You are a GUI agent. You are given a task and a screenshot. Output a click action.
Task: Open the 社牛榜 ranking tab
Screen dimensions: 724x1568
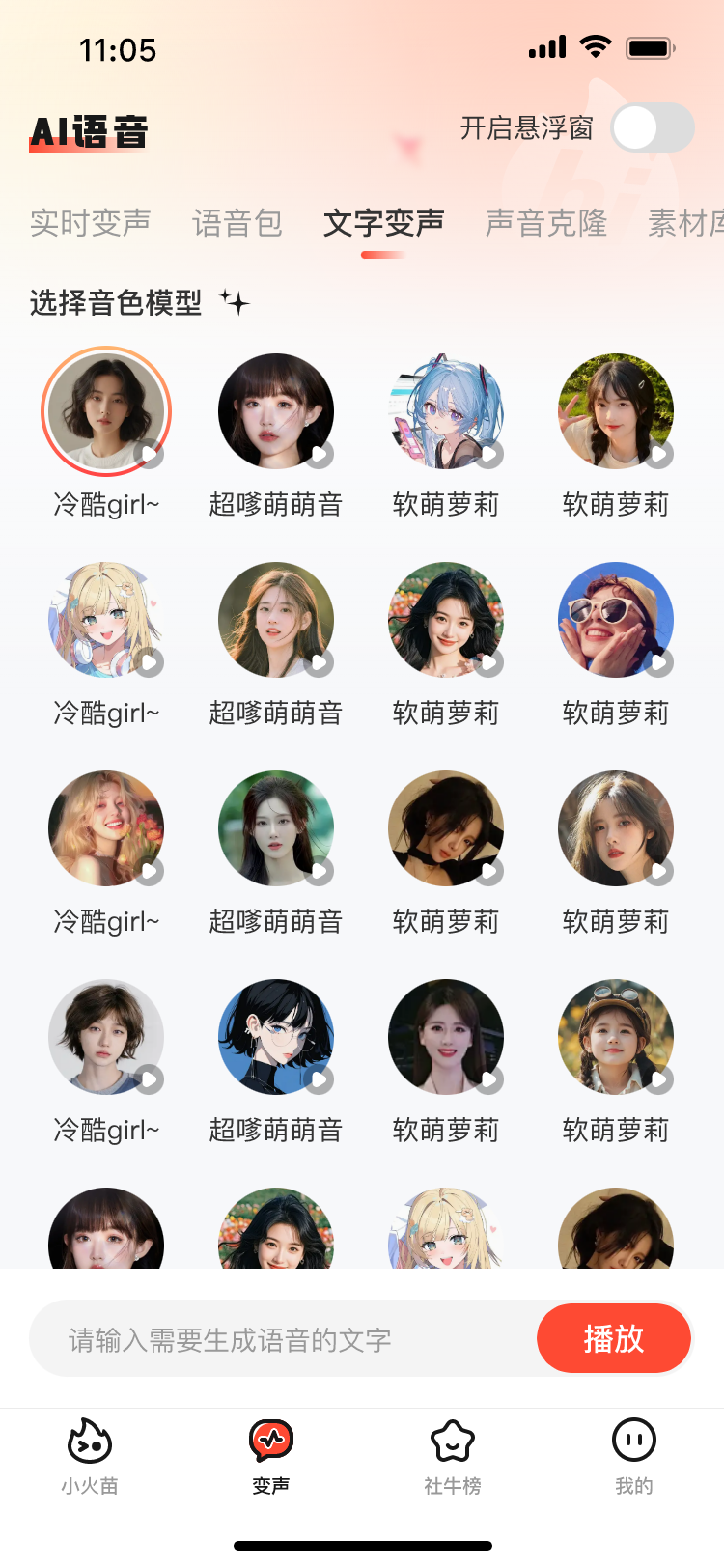tap(452, 1456)
